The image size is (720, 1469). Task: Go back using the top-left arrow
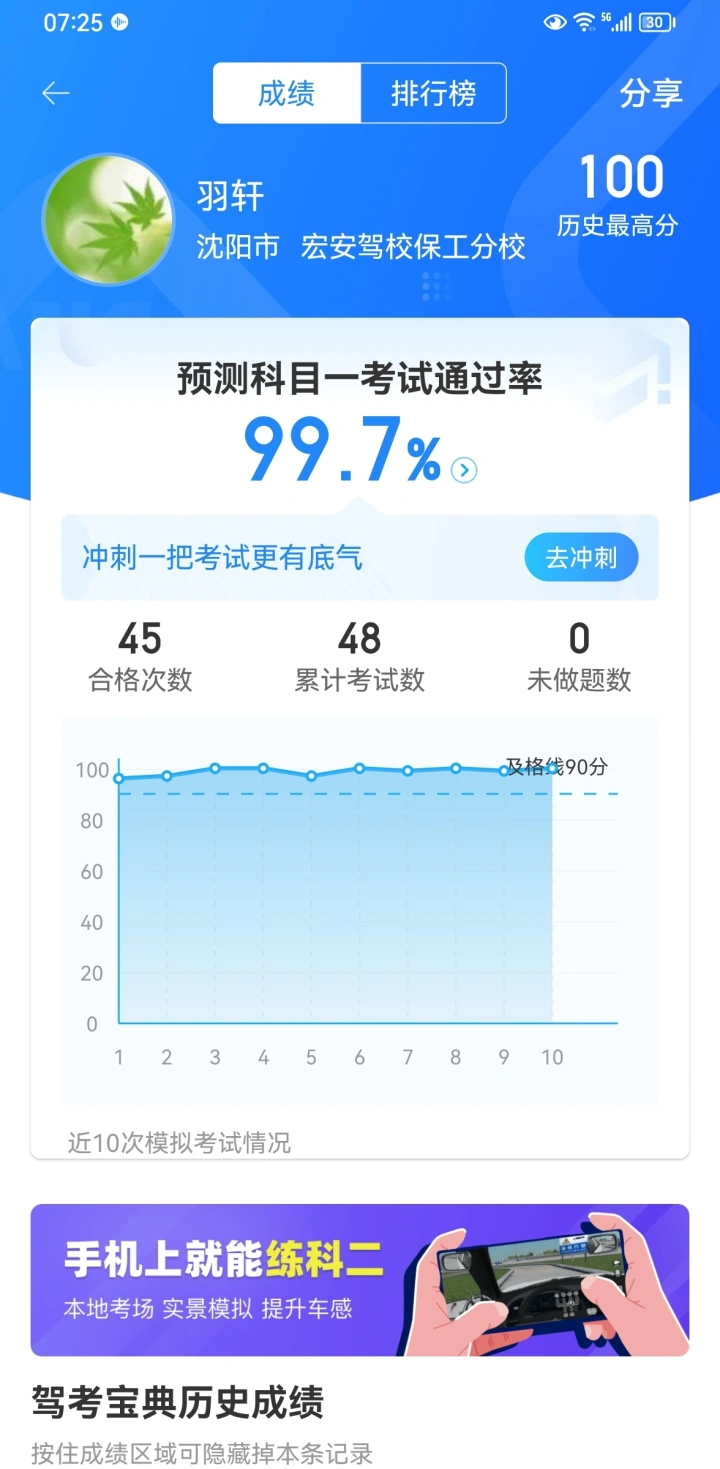coord(55,94)
